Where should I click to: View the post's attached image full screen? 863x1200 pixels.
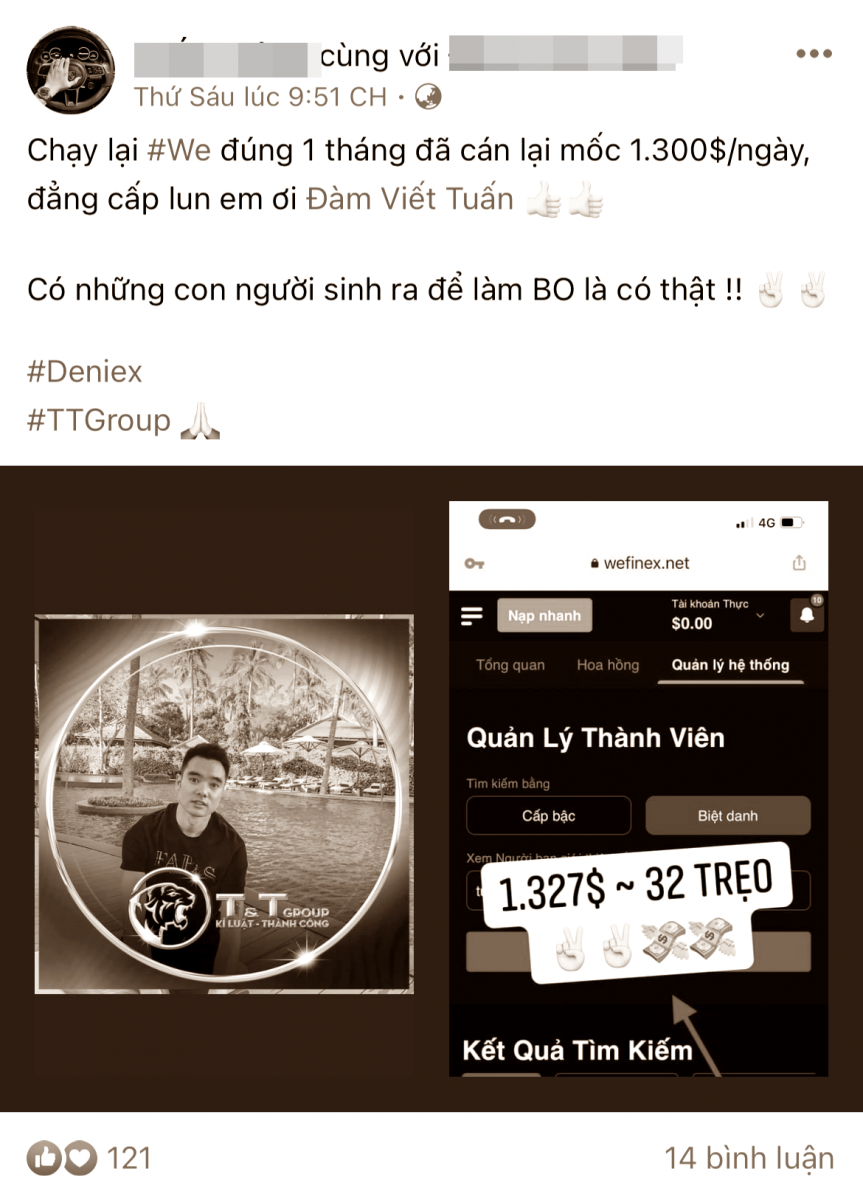coord(431,788)
